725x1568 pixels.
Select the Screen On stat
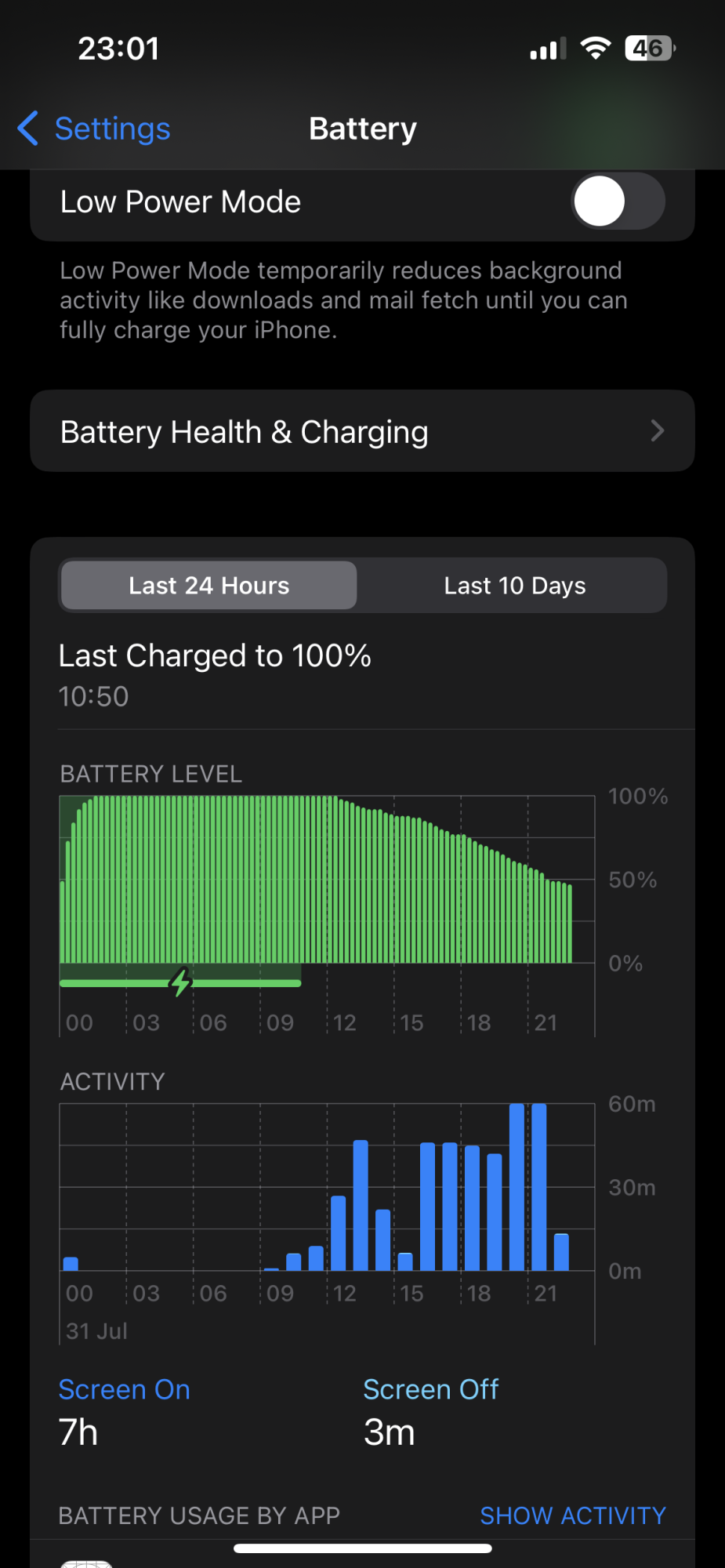(x=125, y=1411)
